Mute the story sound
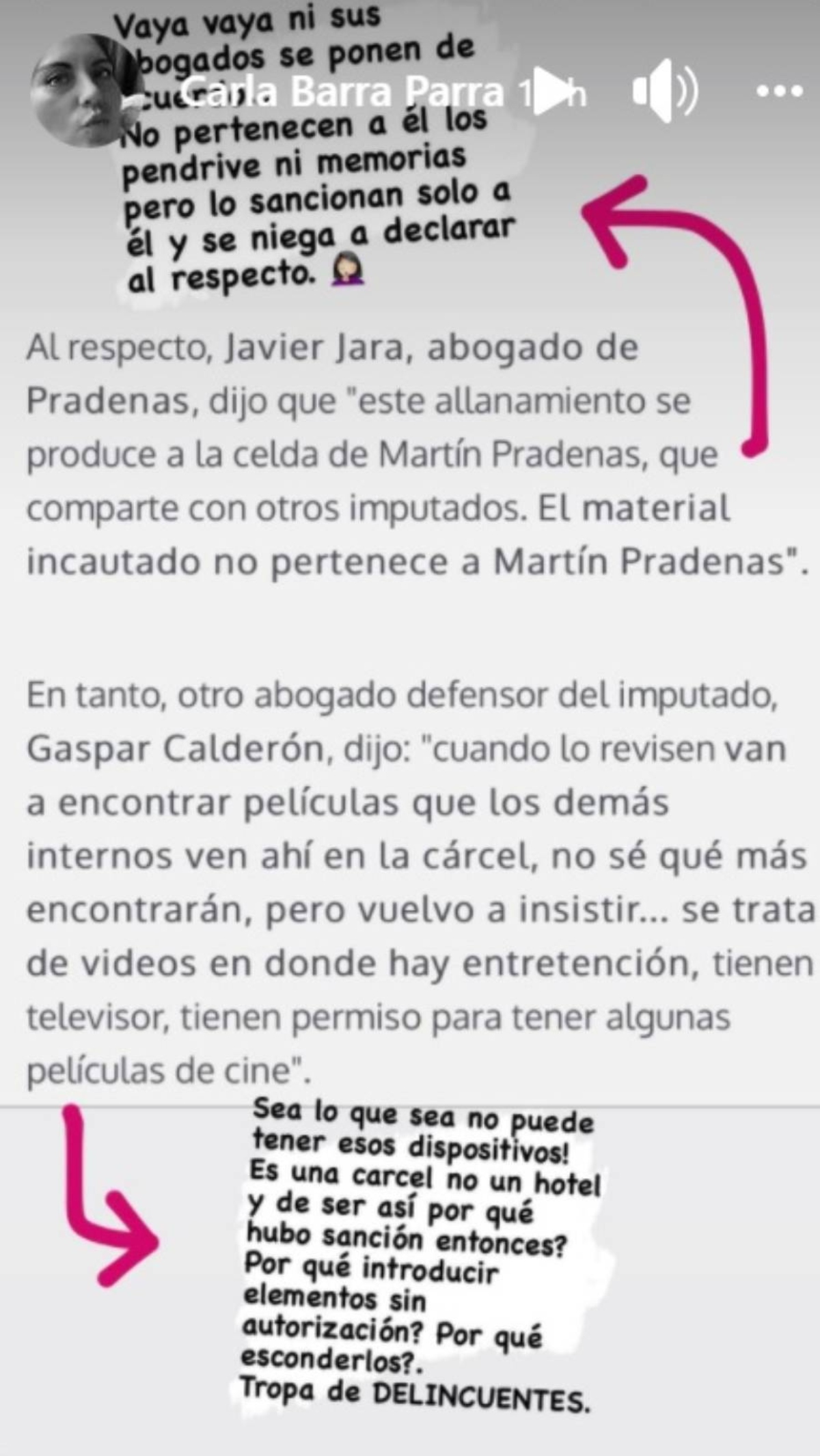This screenshot has width=820, height=1456. pos(664,92)
